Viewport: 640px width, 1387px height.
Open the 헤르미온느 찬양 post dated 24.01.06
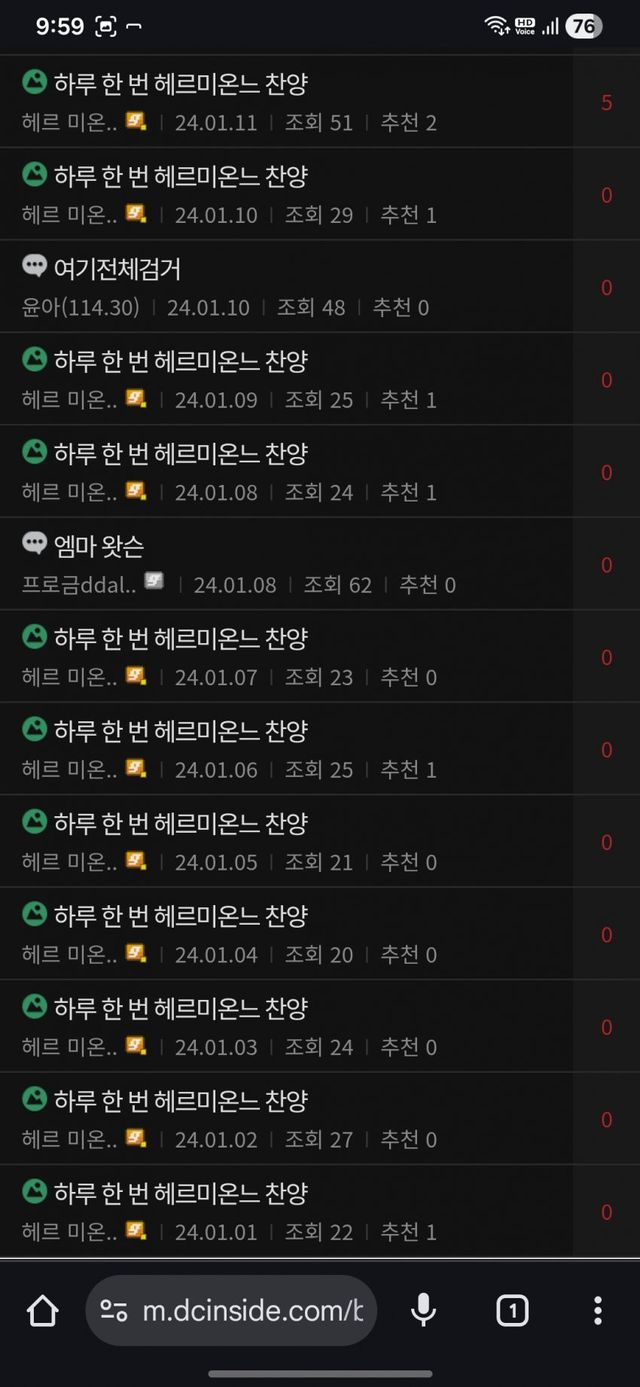[x=180, y=731]
